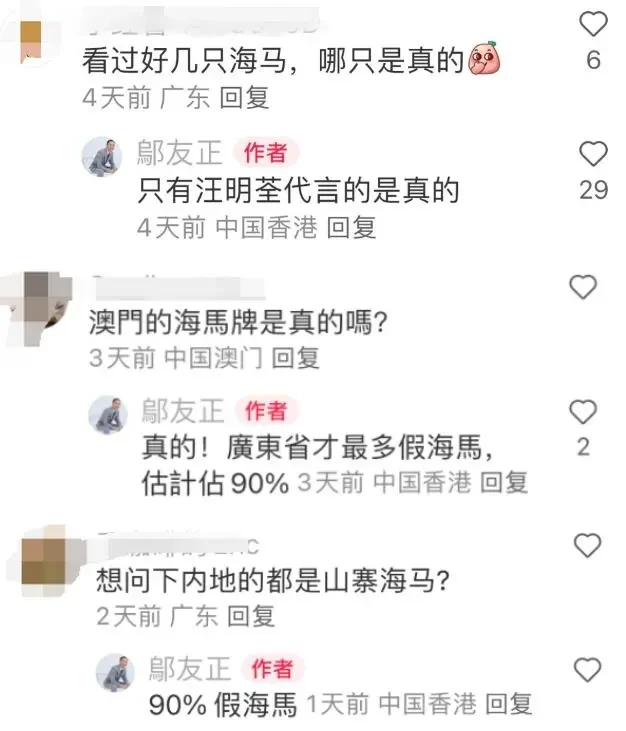Like the comment "想问下内地的都是山寨海马?"
The height and width of the screenshot is (731, 626).
(x=587, y=545)
